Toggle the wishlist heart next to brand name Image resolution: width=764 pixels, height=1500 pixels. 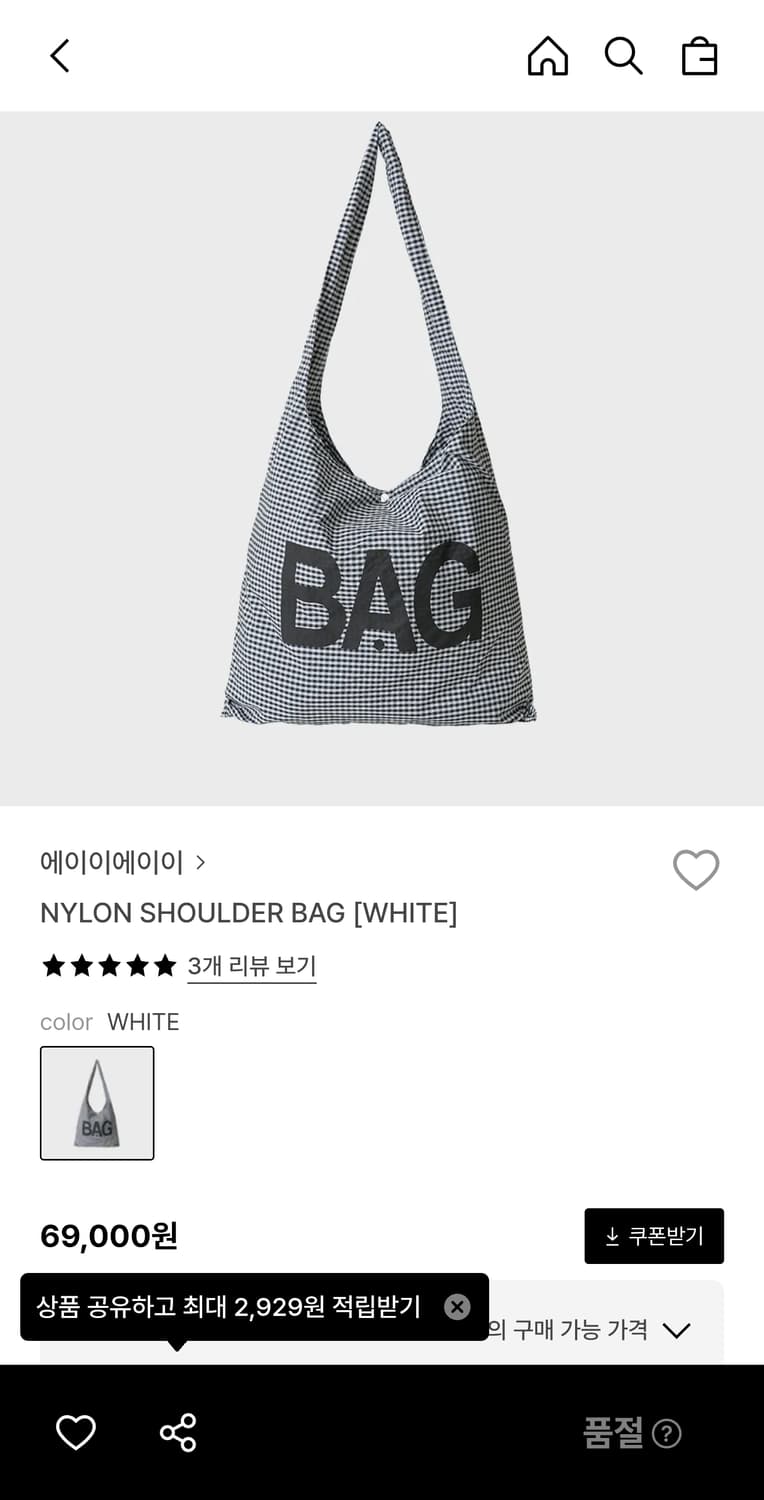697,870
